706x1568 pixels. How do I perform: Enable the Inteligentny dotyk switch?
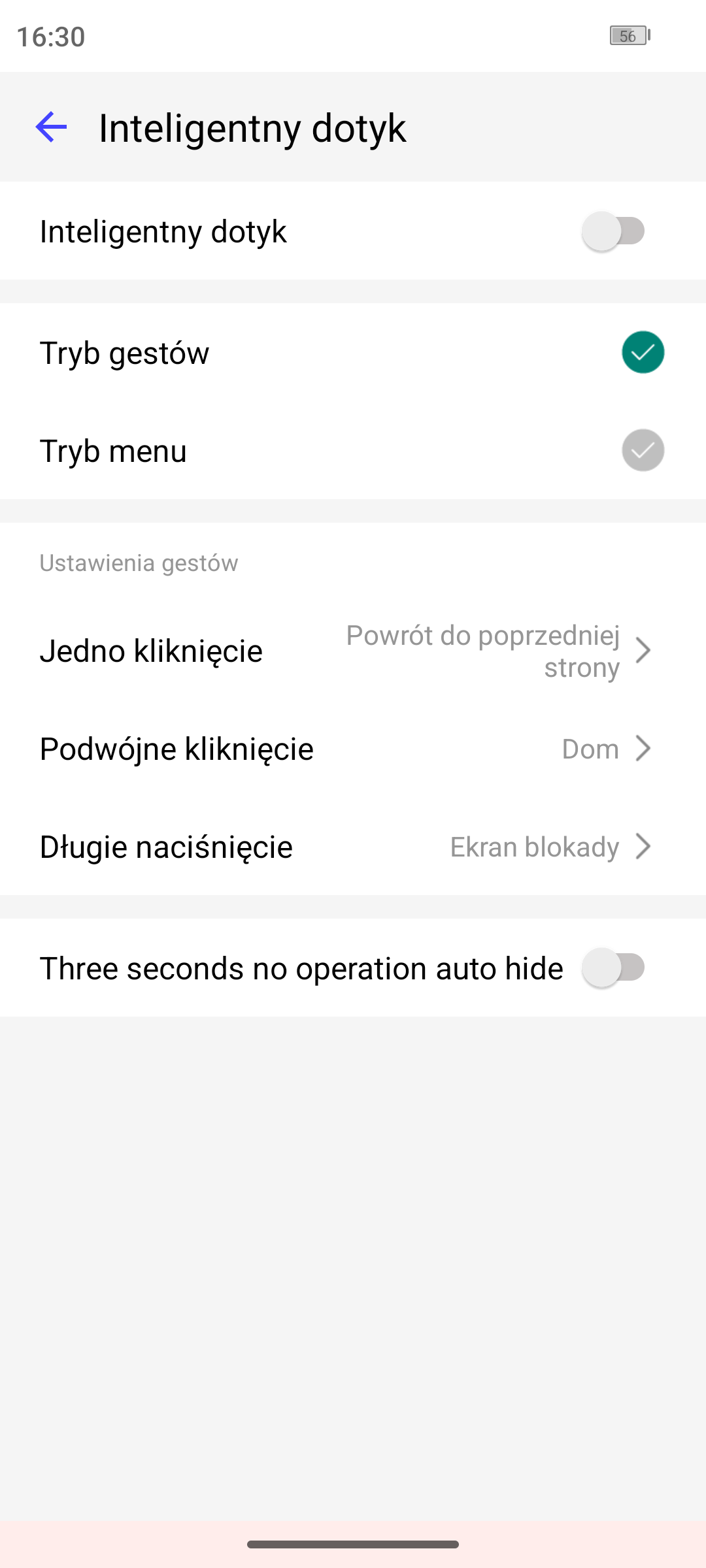pos(613,231)
